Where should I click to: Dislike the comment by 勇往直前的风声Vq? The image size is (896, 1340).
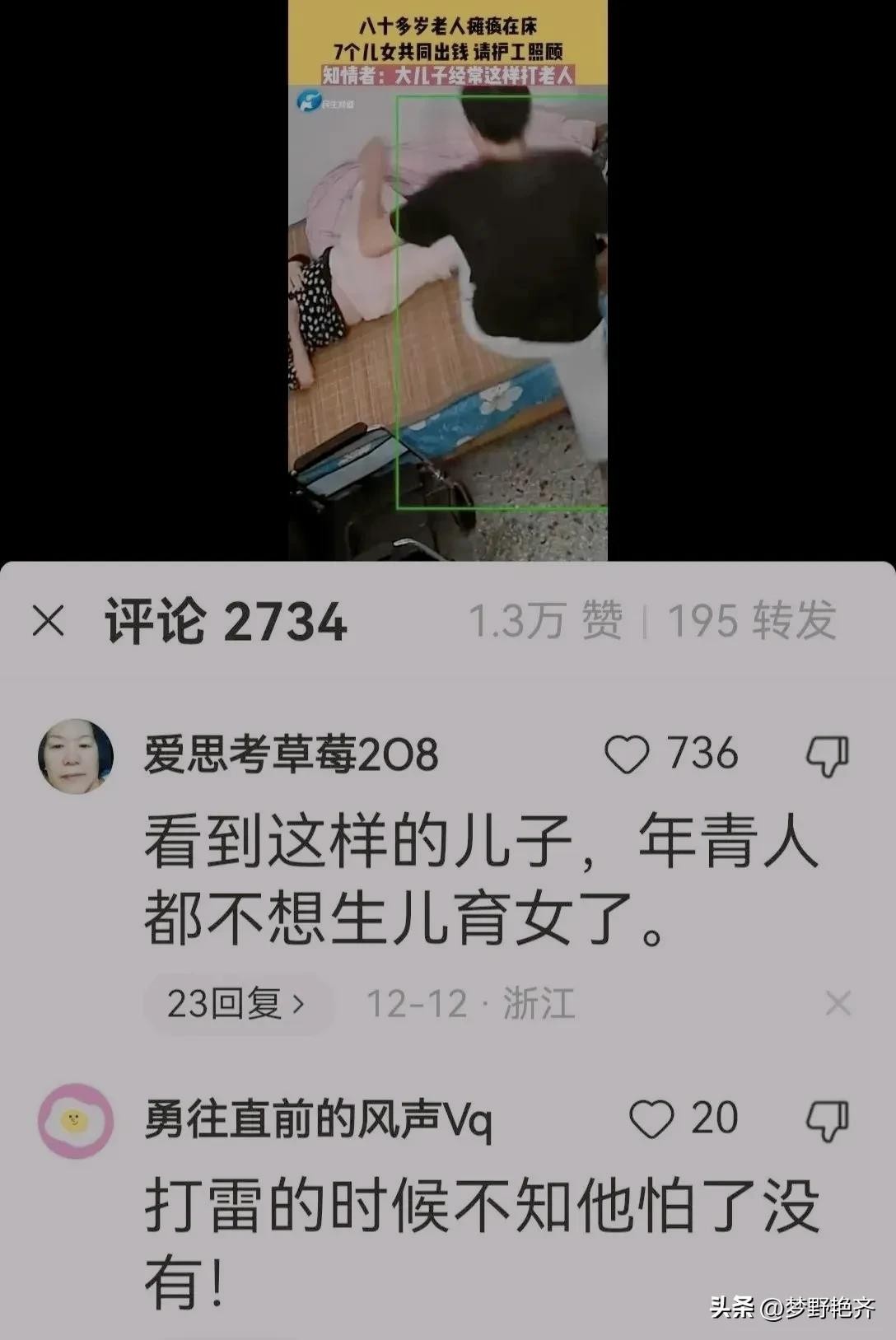pos(828,1120)
